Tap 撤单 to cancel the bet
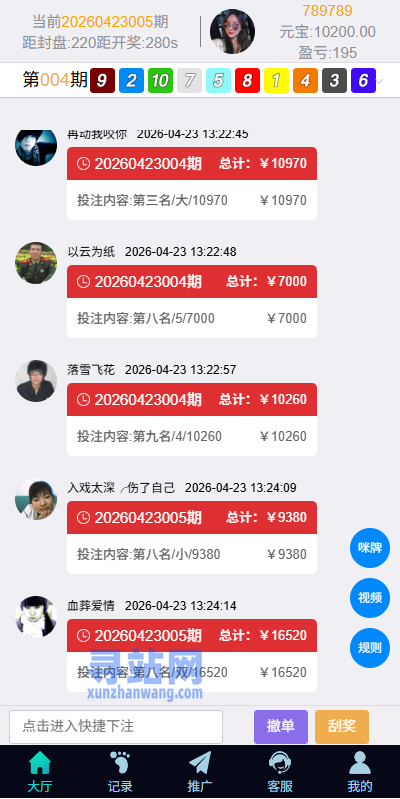Image resolution: width=400 pixels, height=799 pixels. point(281,727)
